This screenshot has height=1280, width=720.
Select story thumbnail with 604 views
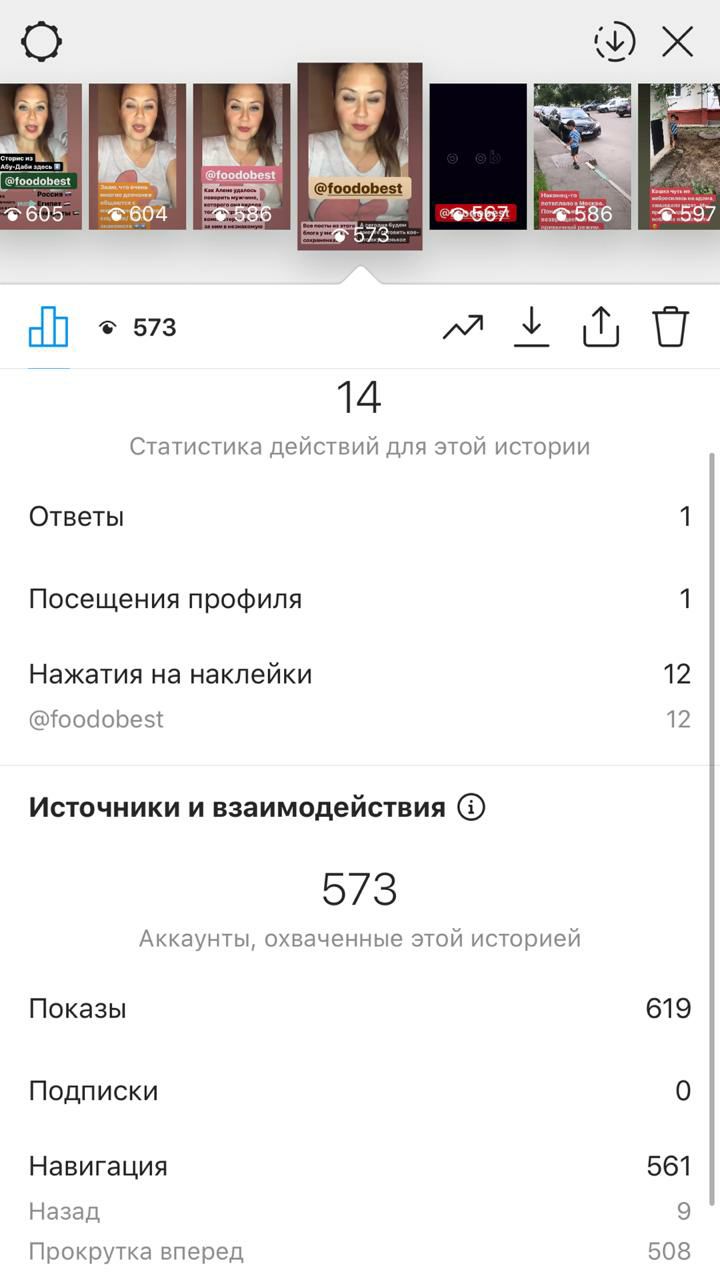coord(137,157)
